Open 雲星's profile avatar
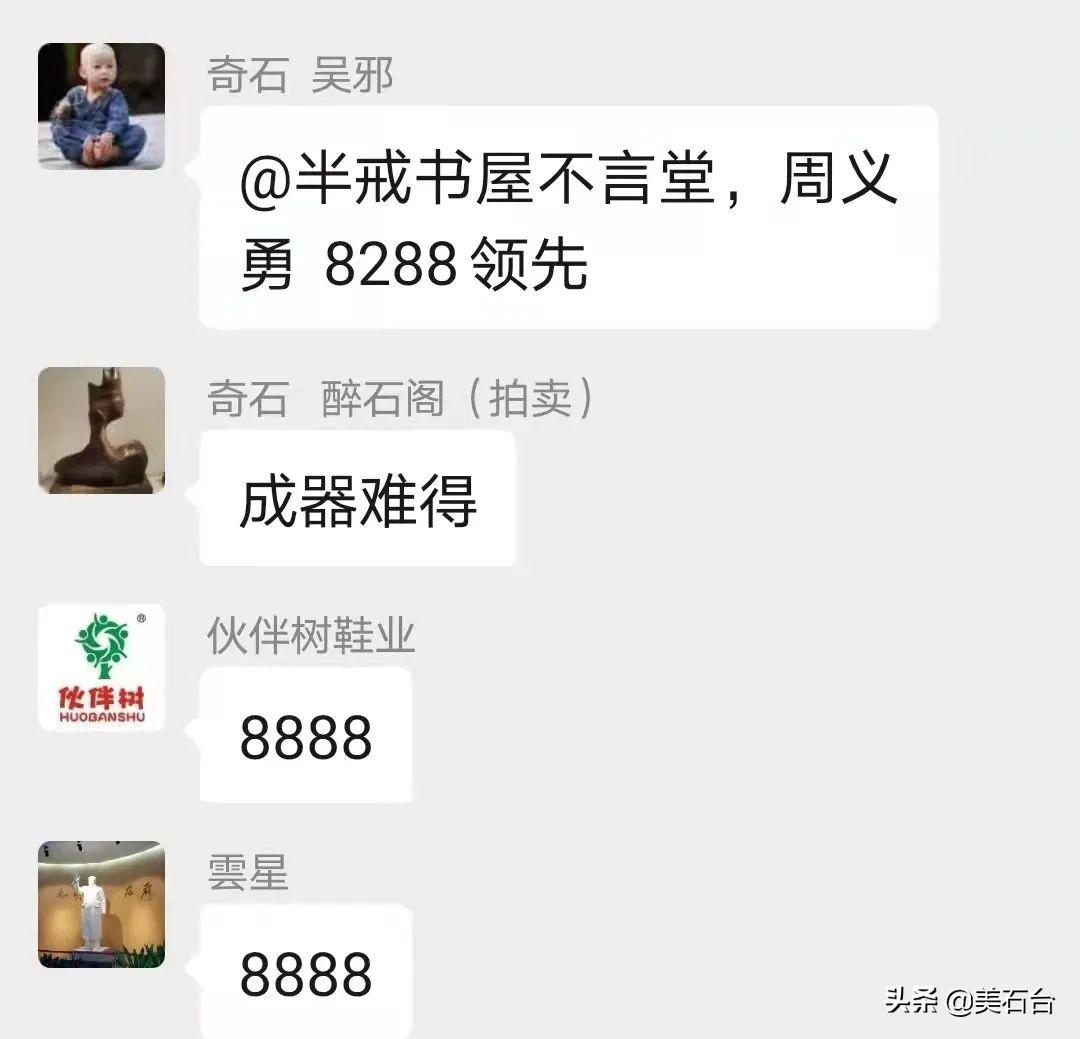 [x=101, y=904]
